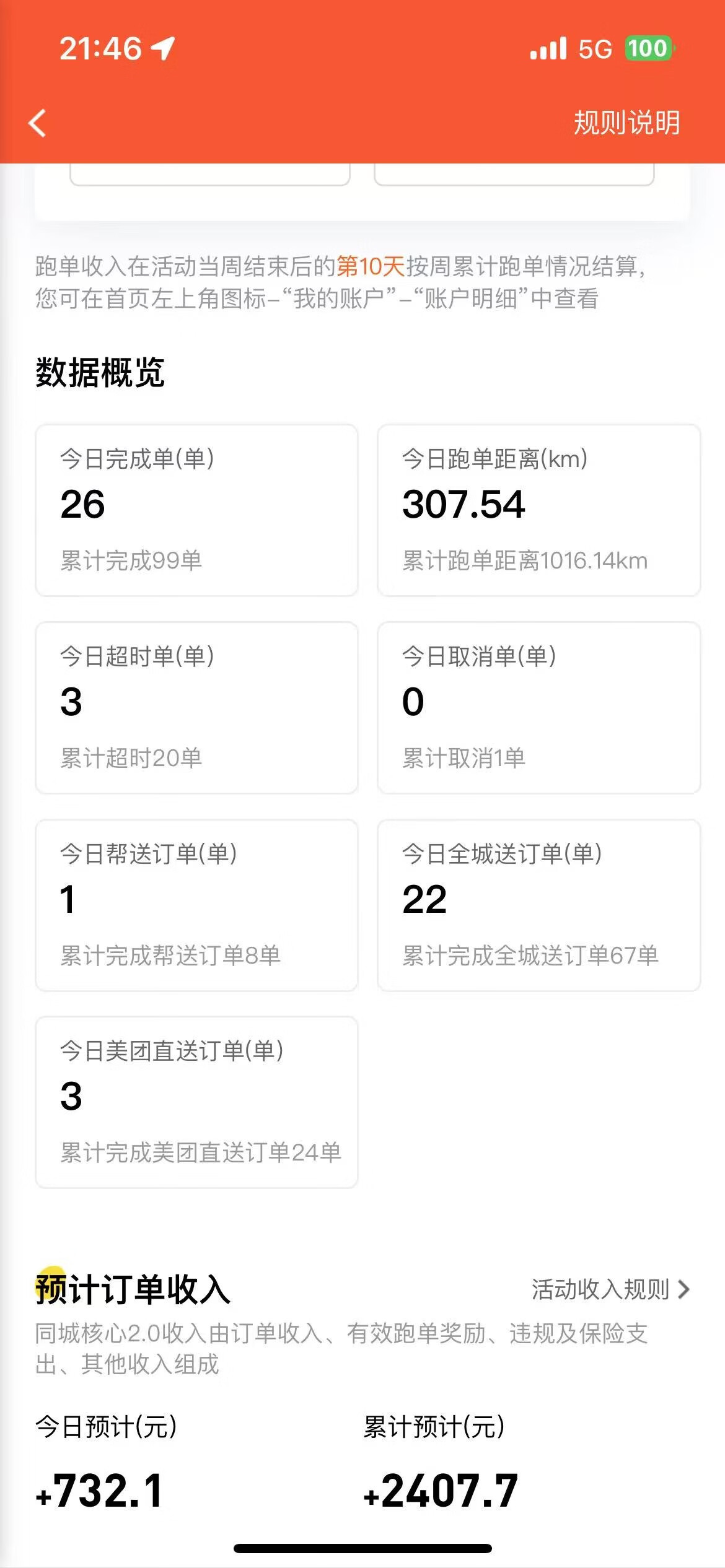The width and height of the screenshot is (725, 1568).
Task: Go back using the top-left arrow
Action: 38,123
